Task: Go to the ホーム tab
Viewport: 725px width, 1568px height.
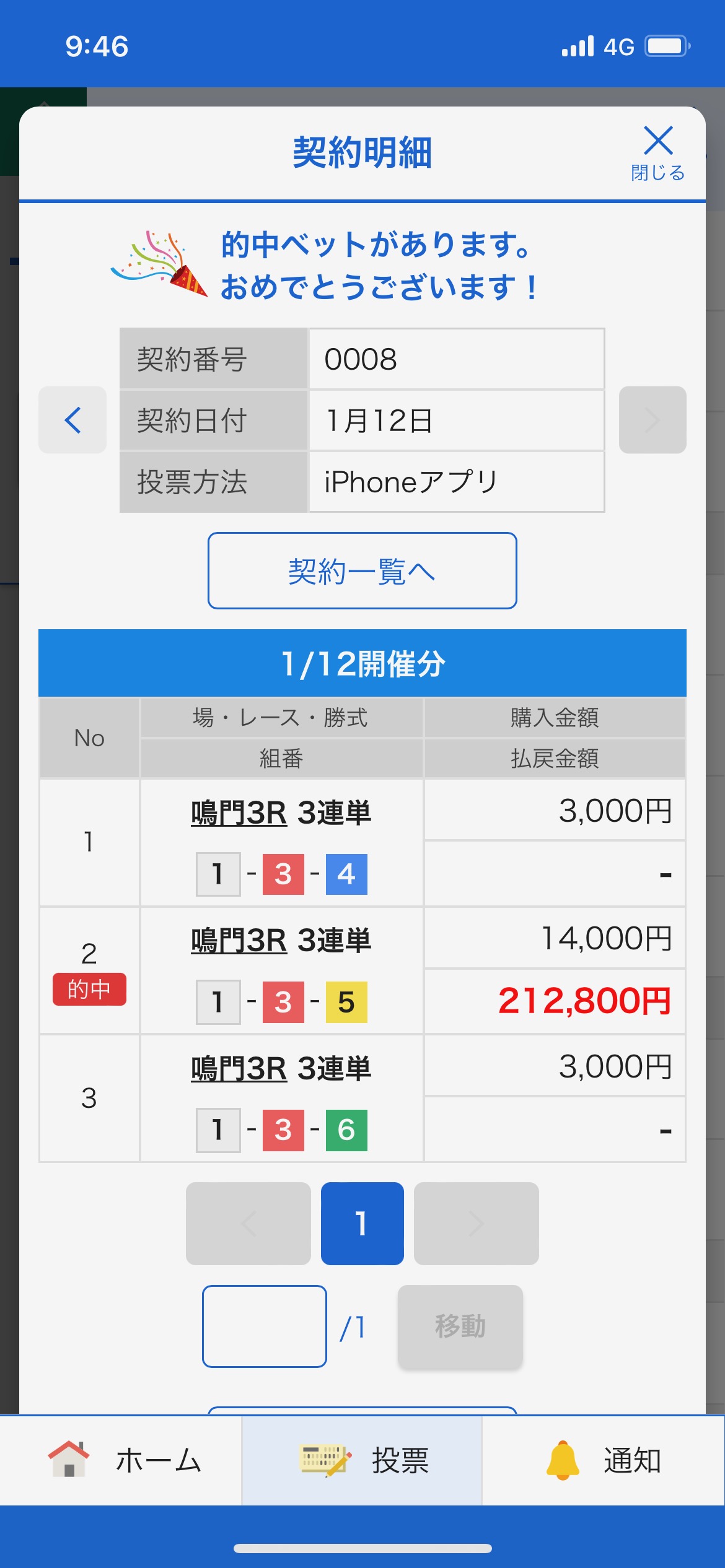Action: [124, 1460]
